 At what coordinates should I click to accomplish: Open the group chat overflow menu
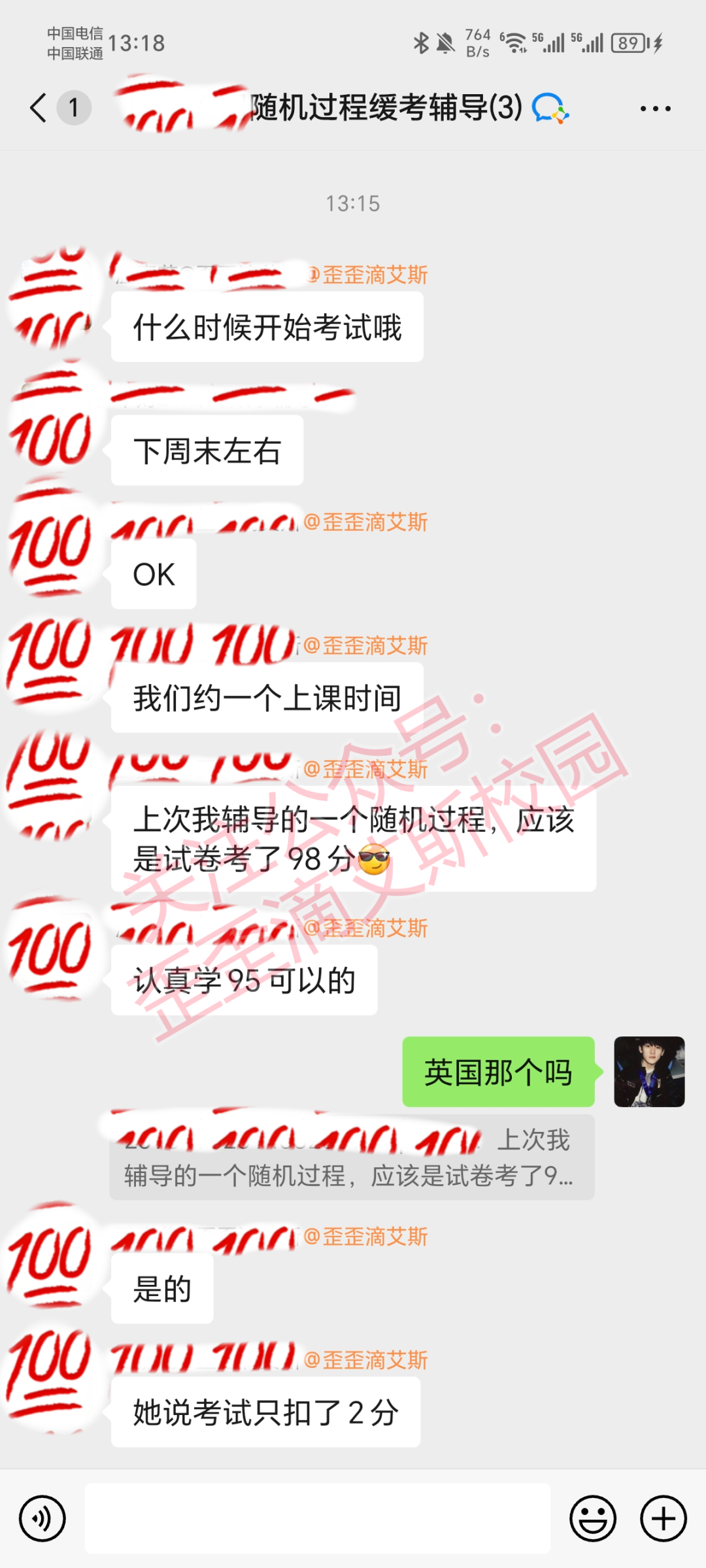point(655,109)
